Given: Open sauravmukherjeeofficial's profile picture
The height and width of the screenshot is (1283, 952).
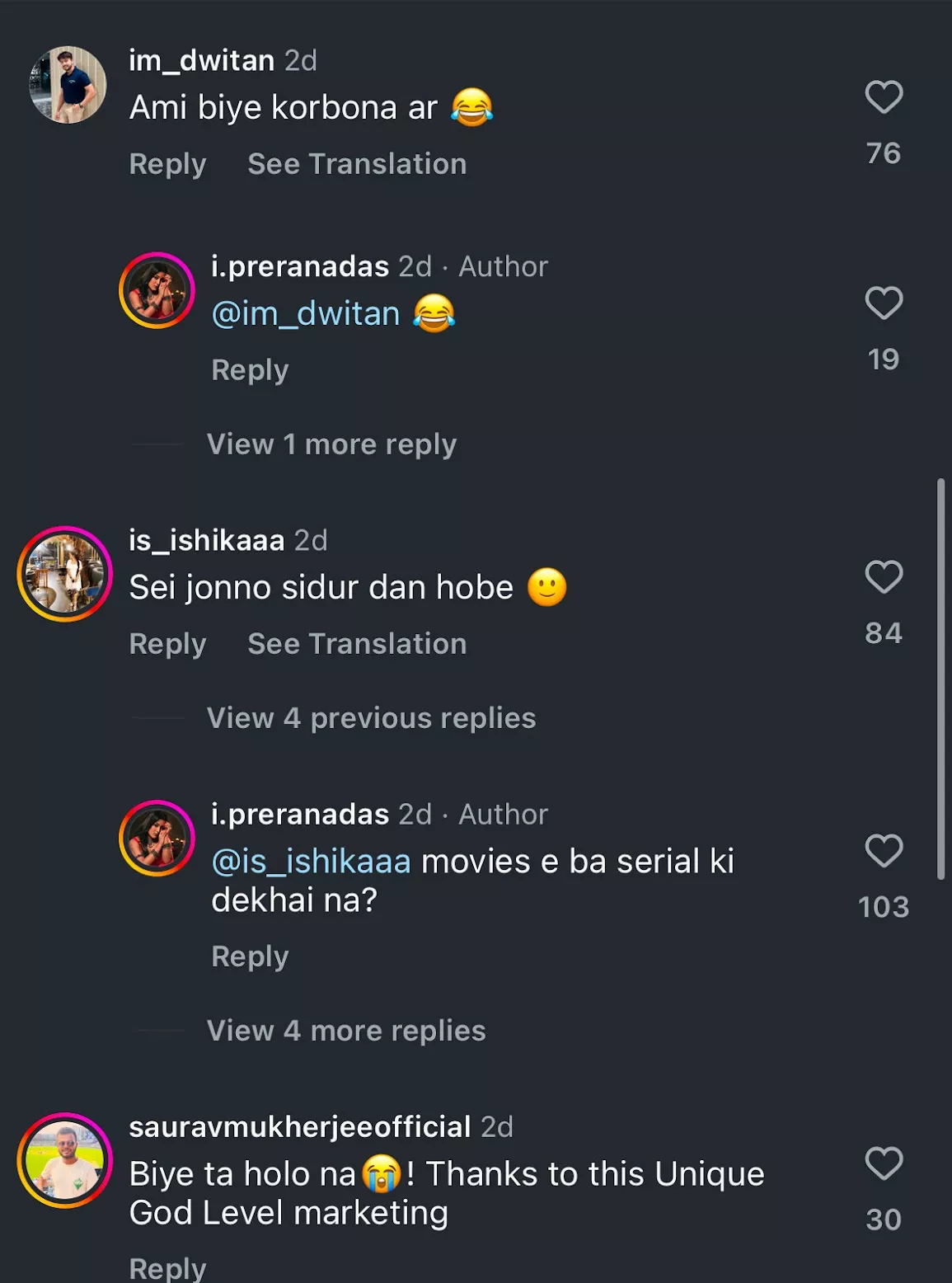Looking at the screenshot, I should click(x=65, y=1160).
